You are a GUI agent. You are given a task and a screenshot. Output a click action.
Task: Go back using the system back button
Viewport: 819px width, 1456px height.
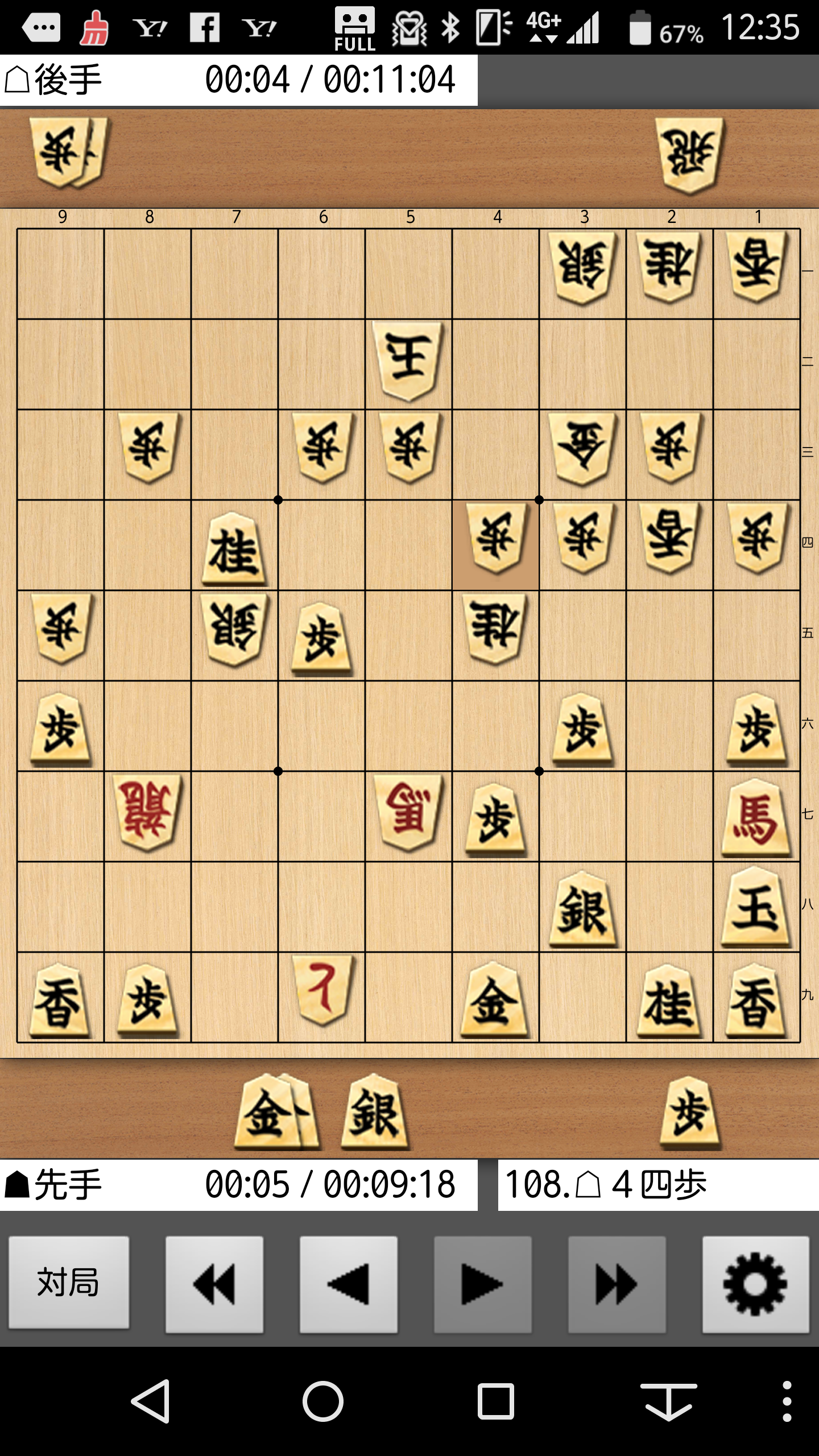pyautogui.click(x=151, y=1401)
